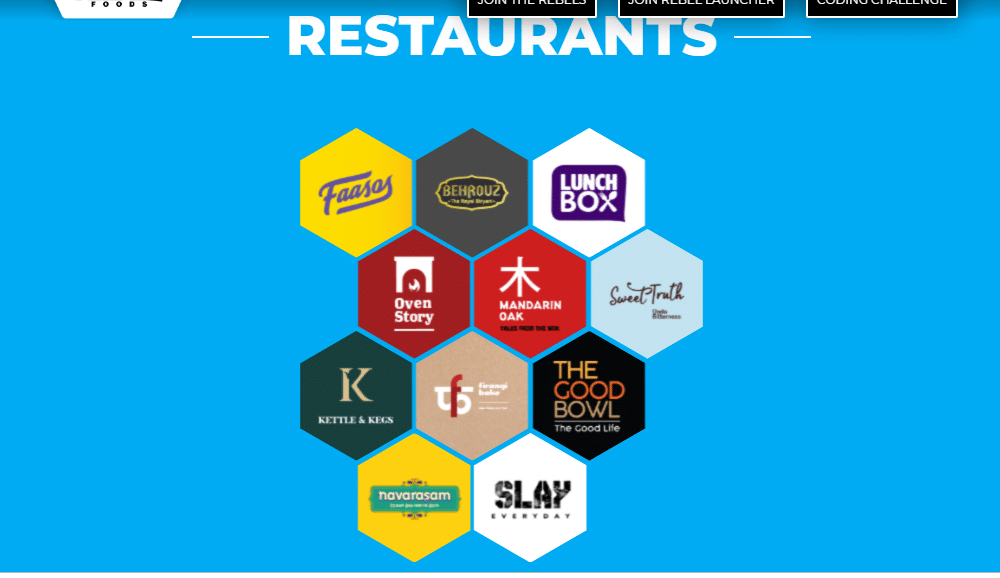Open the Oven Story tile

414,294
